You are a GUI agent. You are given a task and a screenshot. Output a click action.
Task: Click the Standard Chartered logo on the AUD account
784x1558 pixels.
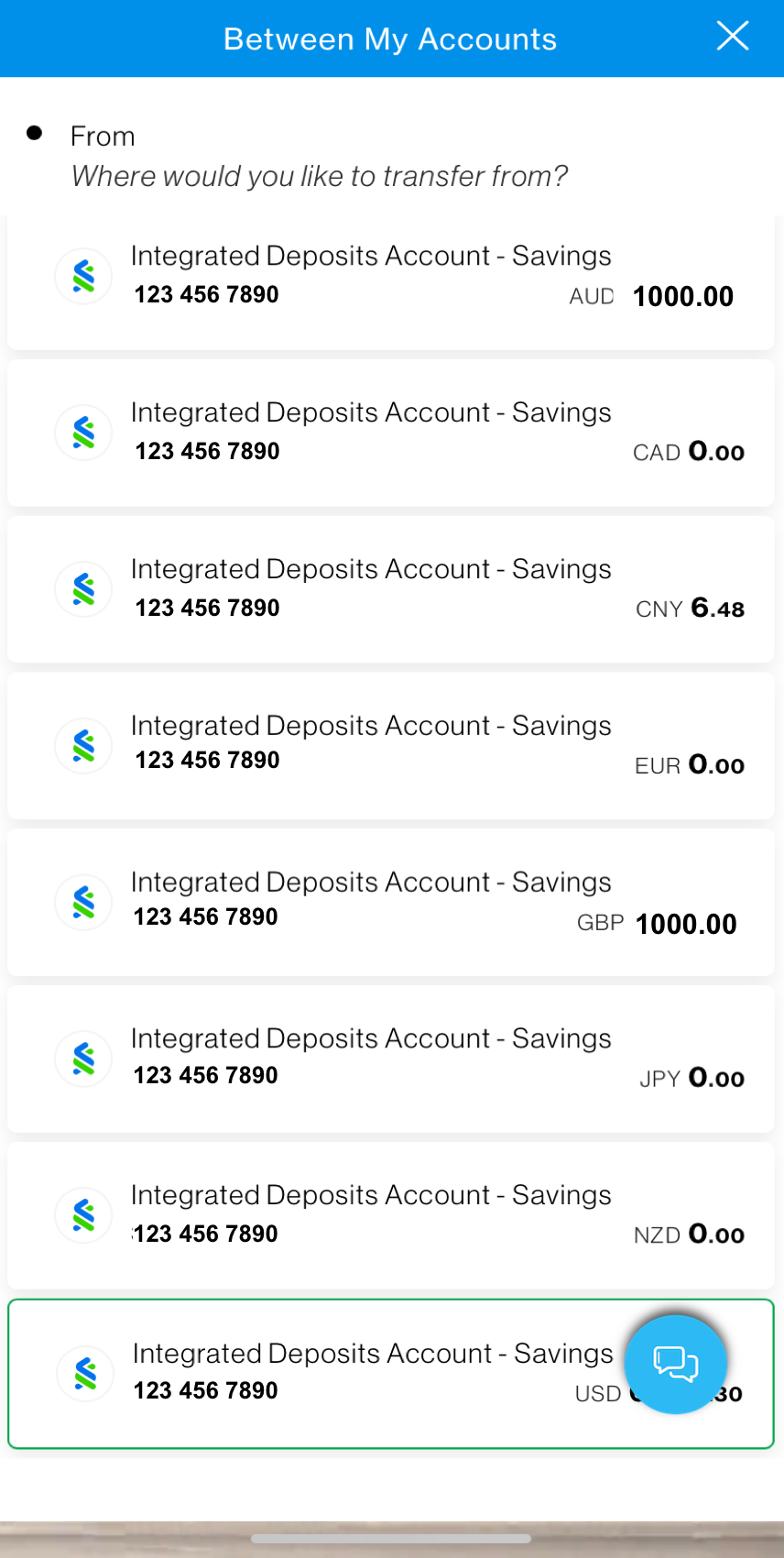click(82, 275)
